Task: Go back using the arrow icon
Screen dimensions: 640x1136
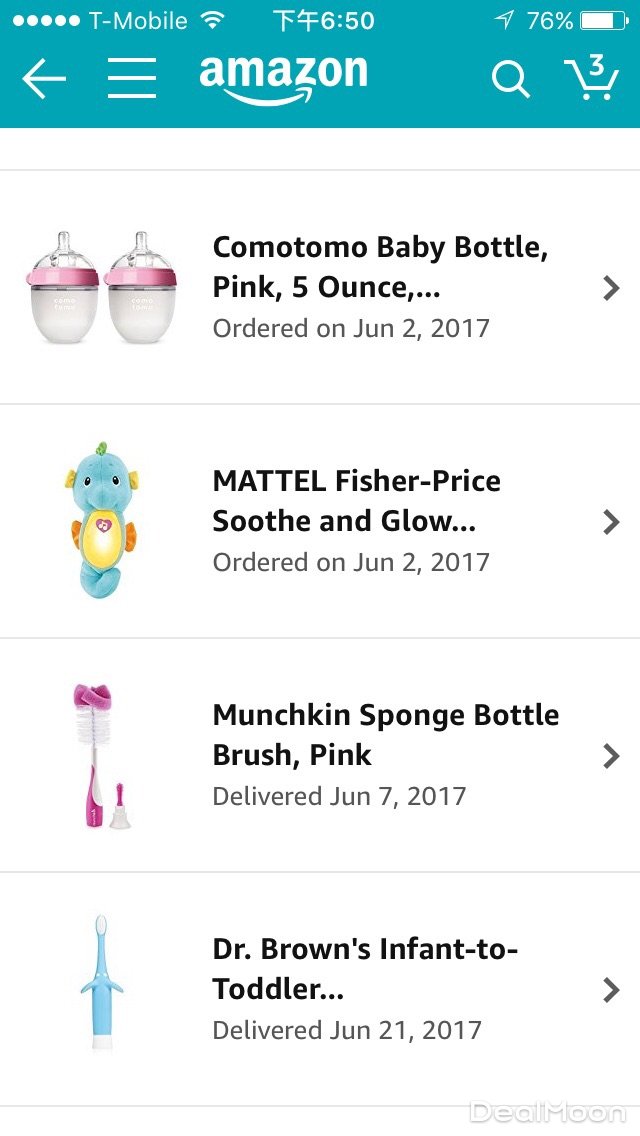Action: tap(44, 79)
